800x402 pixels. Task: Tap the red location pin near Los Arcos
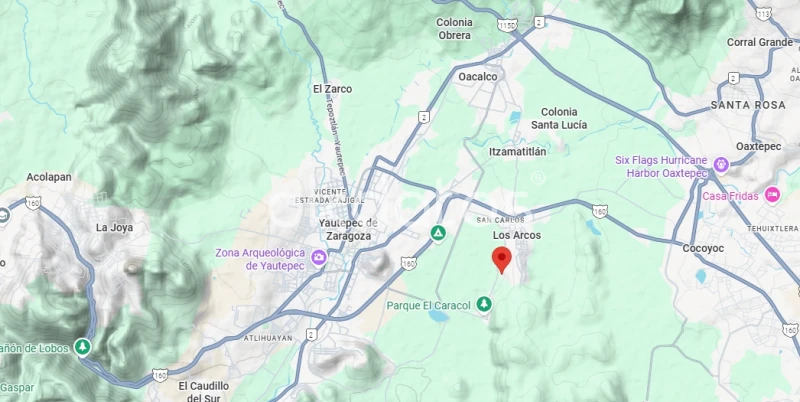click(502, 259)
